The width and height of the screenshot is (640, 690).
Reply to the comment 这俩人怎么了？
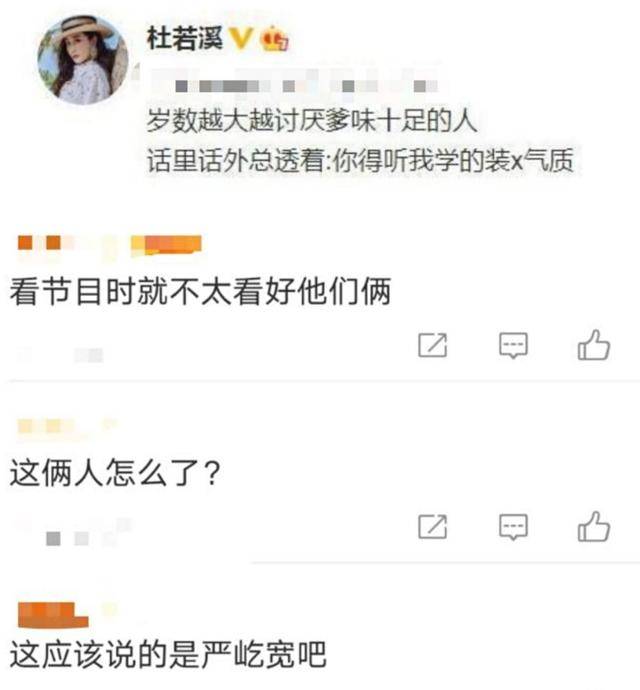click(513, 526)
